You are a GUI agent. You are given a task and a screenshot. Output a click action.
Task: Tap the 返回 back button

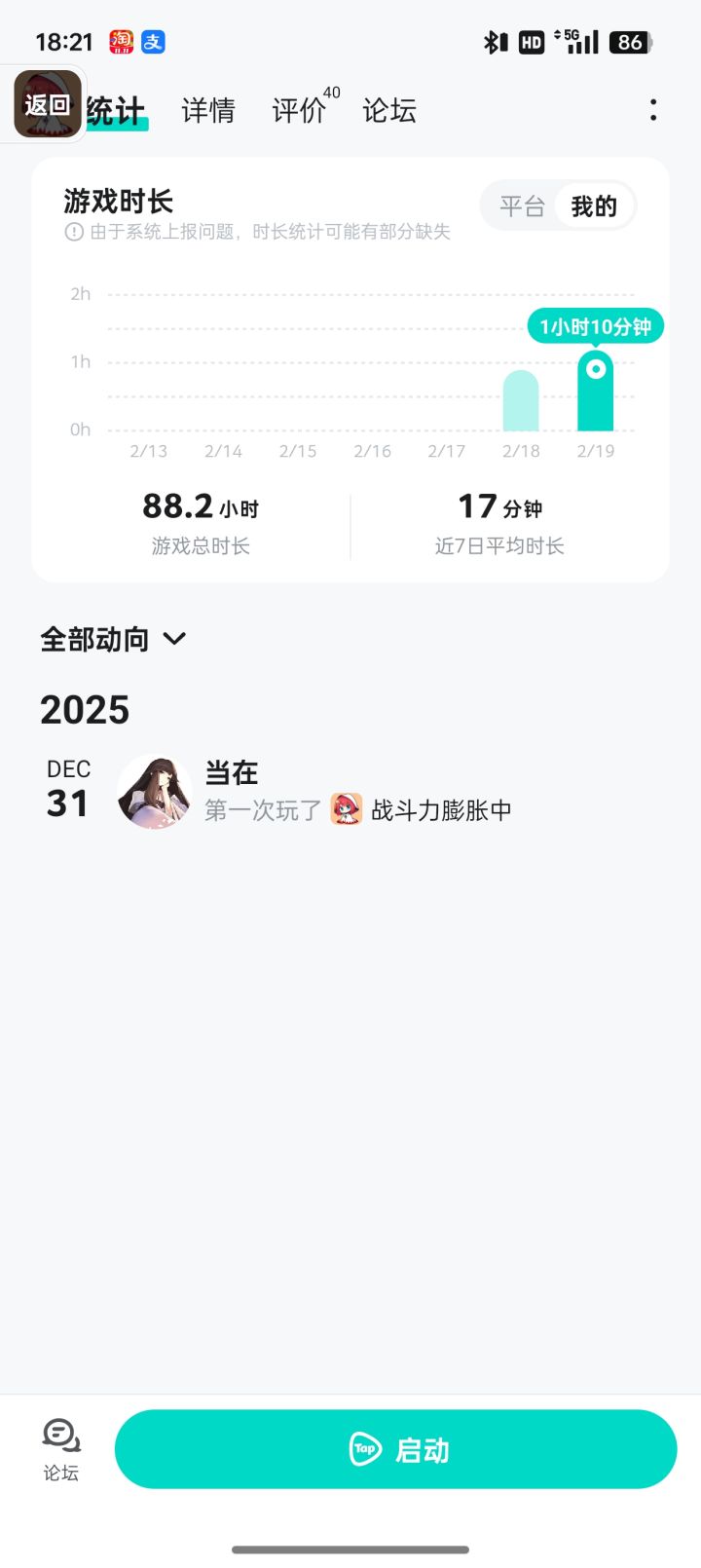tap(47, 104)
